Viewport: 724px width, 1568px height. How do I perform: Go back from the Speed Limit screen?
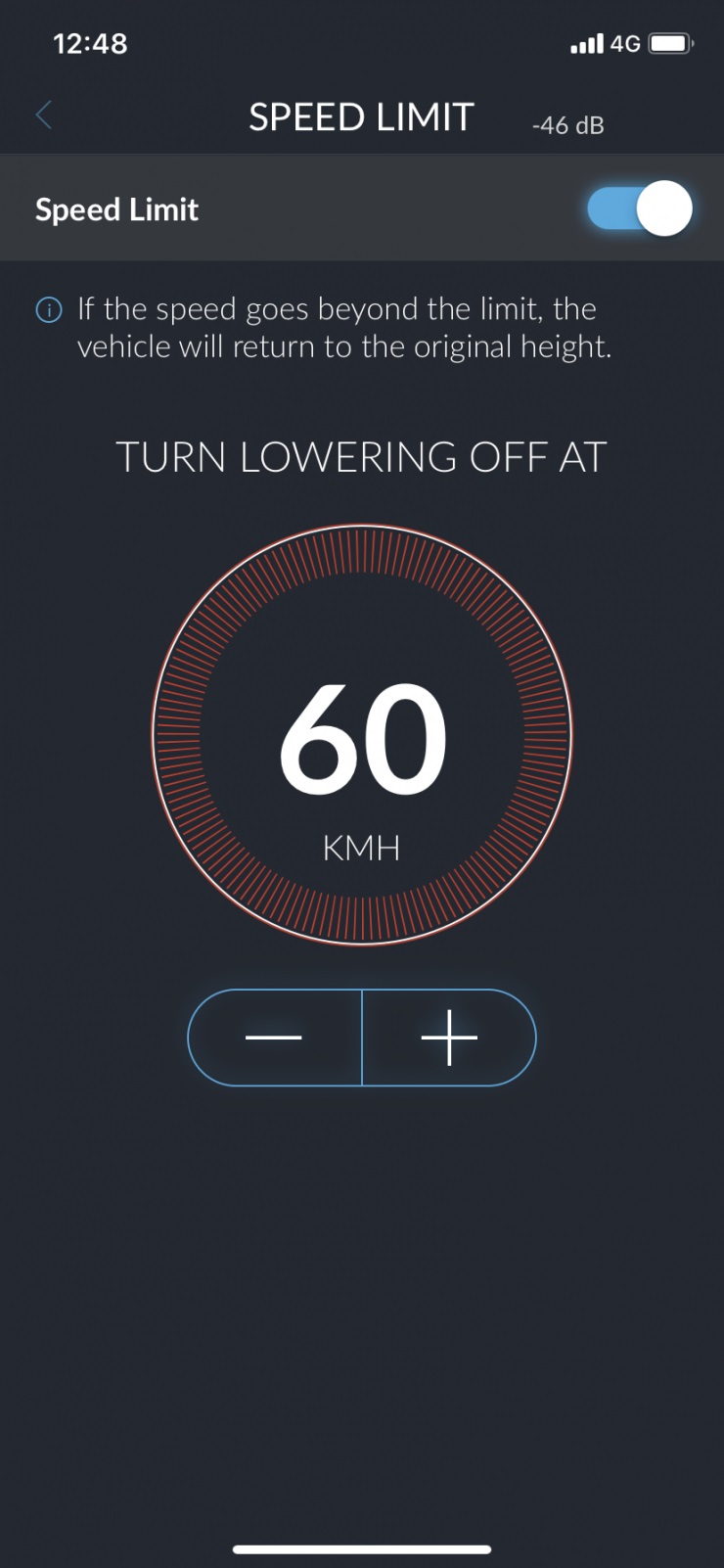coord(43,115)
